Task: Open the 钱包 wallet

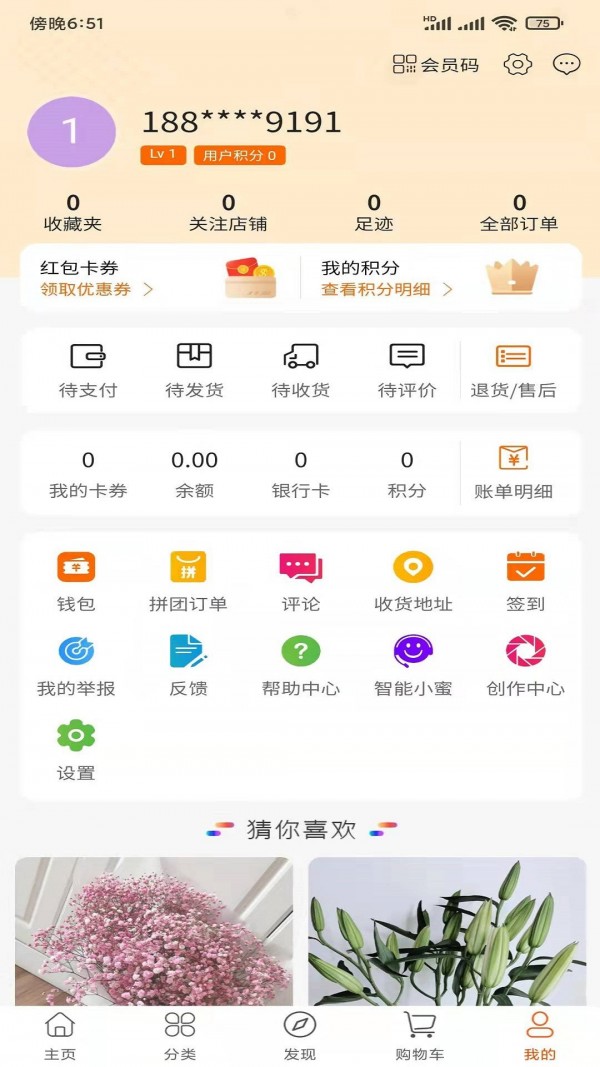Action: 76,580
